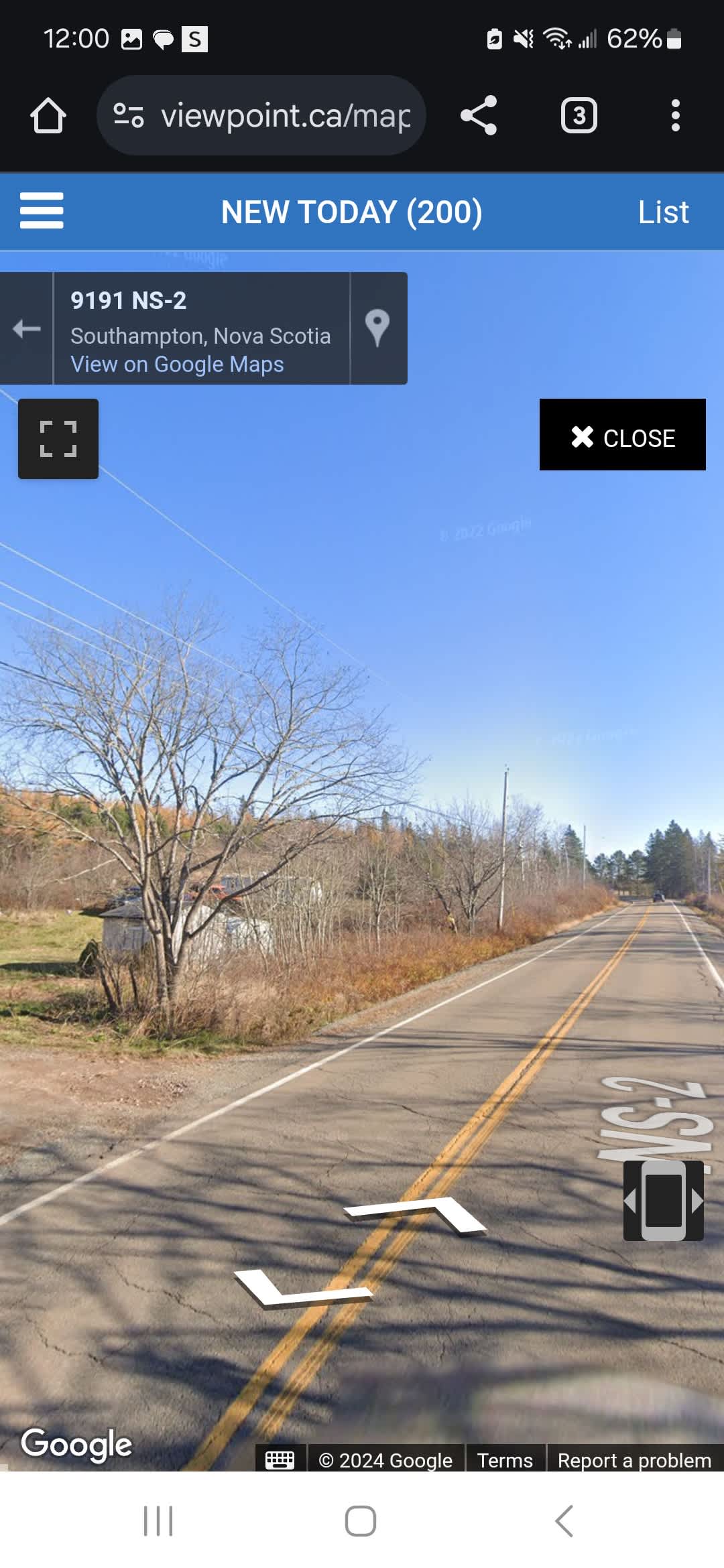This screenshot has height=1568, width=724.
Task: Switch to List view
Action: pos(662,212)
